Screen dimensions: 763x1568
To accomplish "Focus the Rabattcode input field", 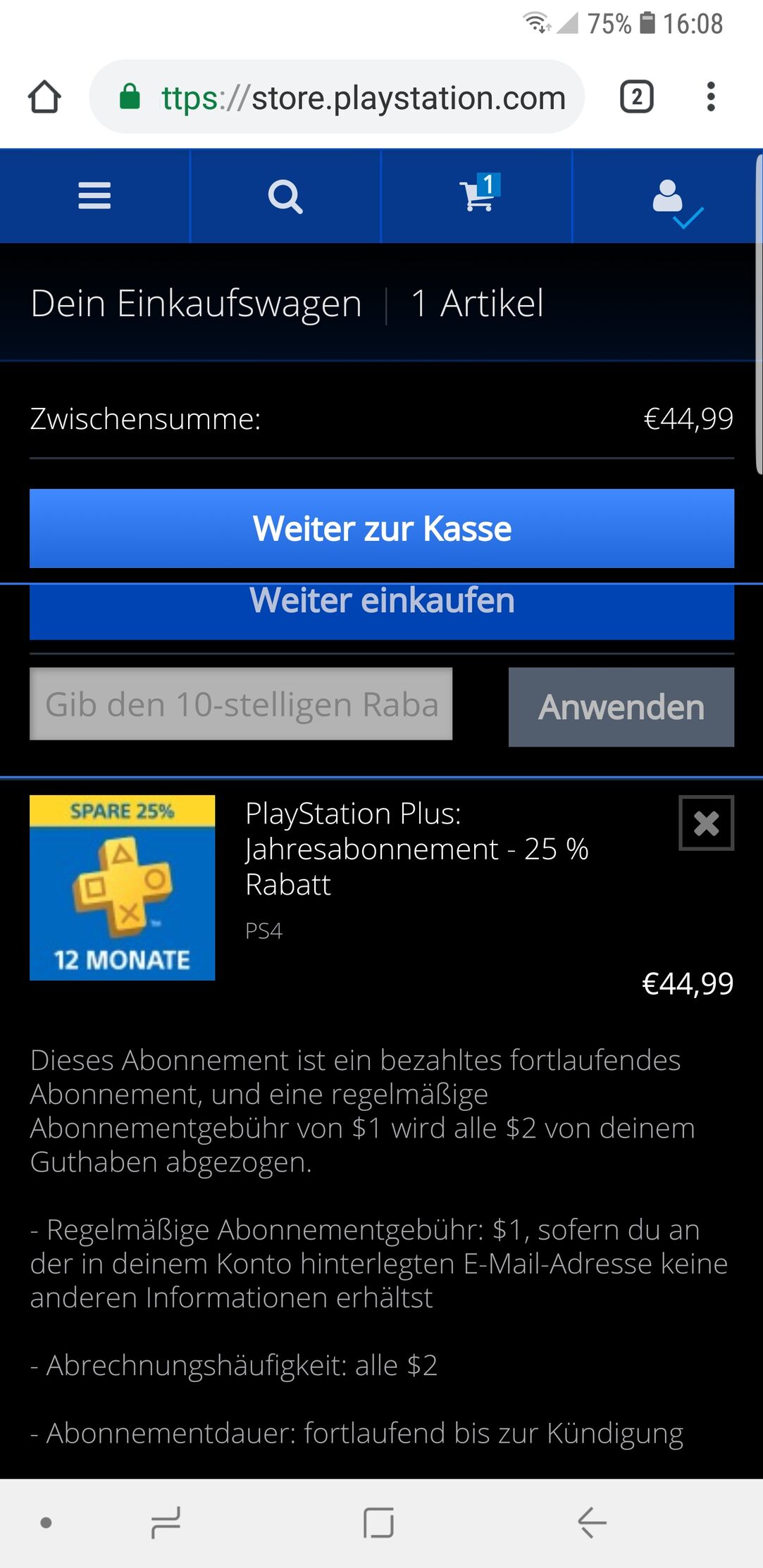I will 241,704.
